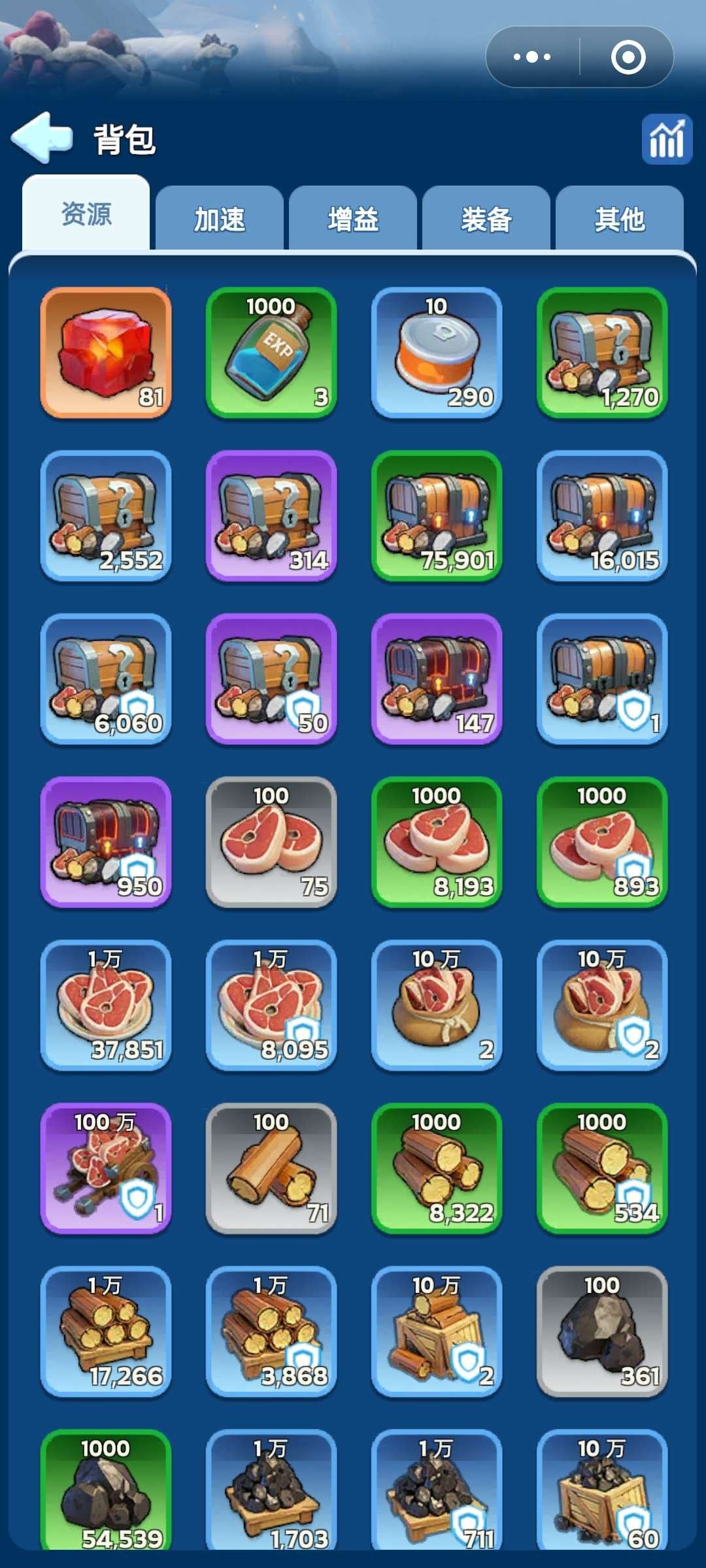Go back from the 背包 screen
The height and width of the screenshot is (1568, 706).
pyautogui.click(x=42, y=137)
